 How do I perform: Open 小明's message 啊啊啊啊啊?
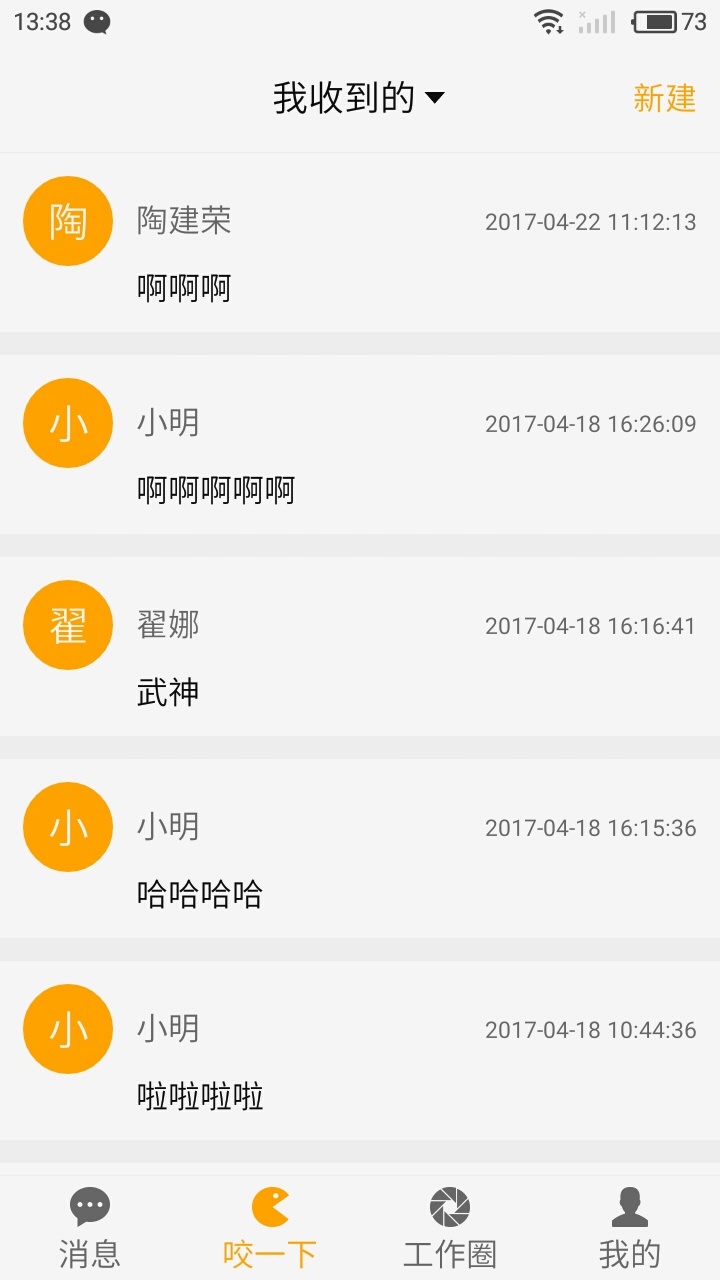click(x=360, y=445)
